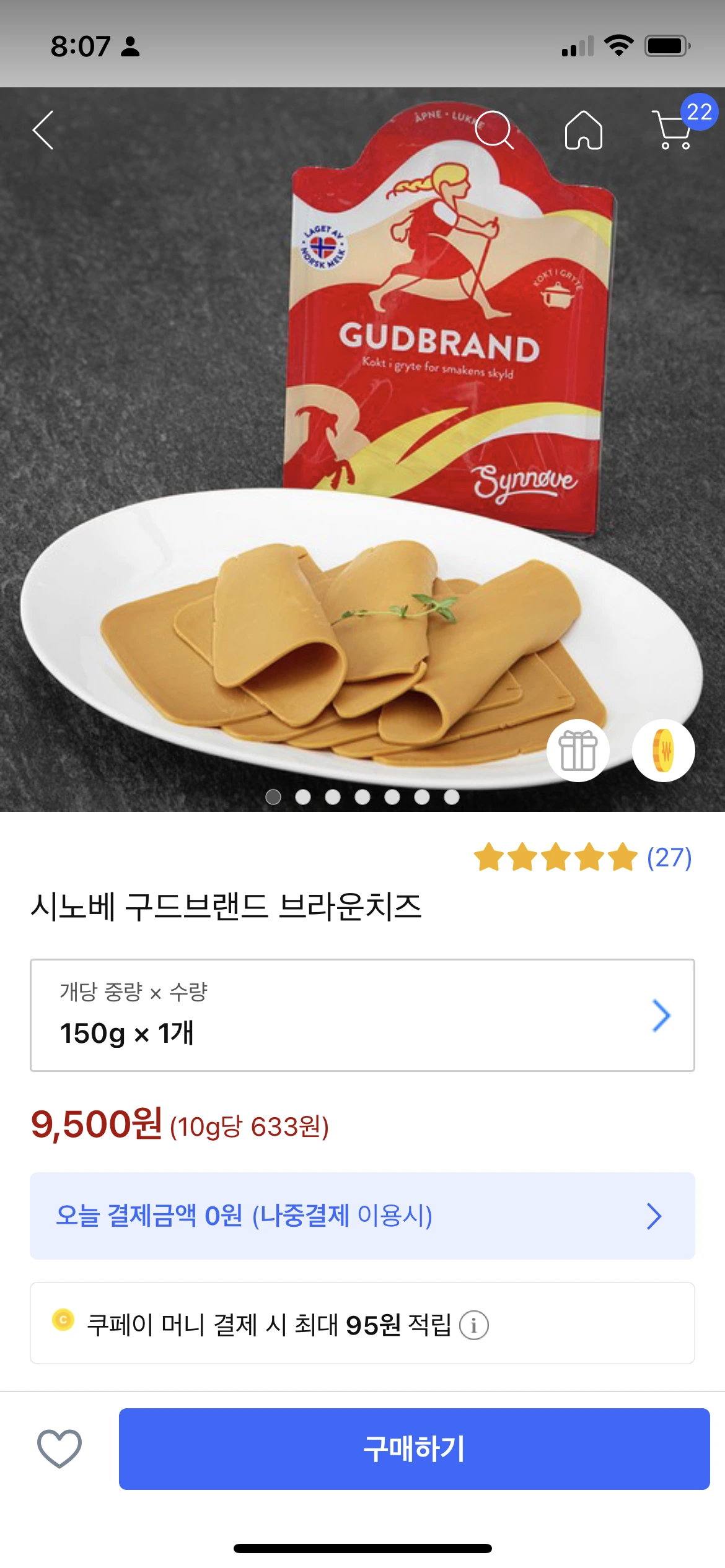Add product to wishlist with heart icon
This screenshot has width=725, height=1568.
point(59,1448)
